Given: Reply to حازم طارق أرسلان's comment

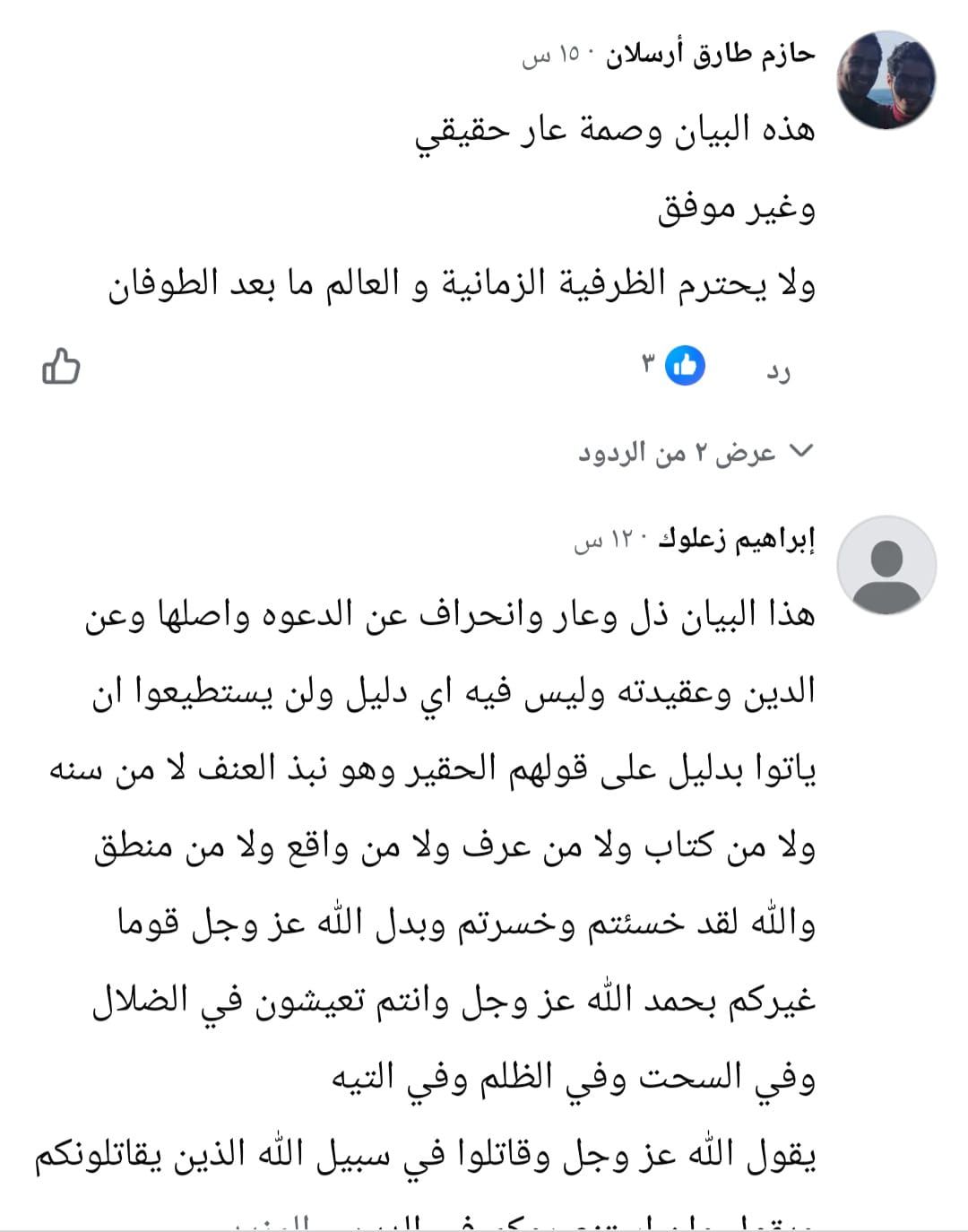Looking at the screenshot, I should 776,373.
